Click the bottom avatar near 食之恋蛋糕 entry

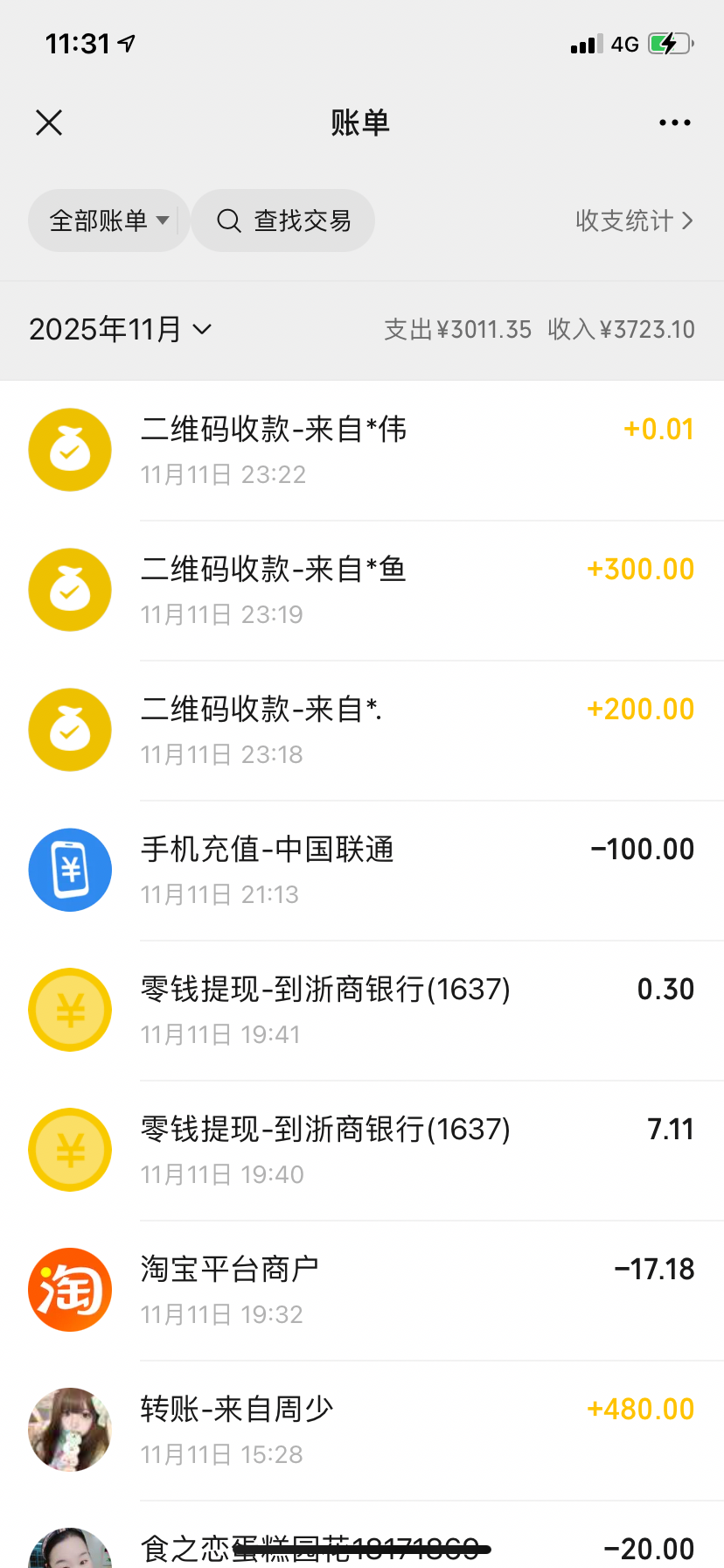tap(70, 1549)
